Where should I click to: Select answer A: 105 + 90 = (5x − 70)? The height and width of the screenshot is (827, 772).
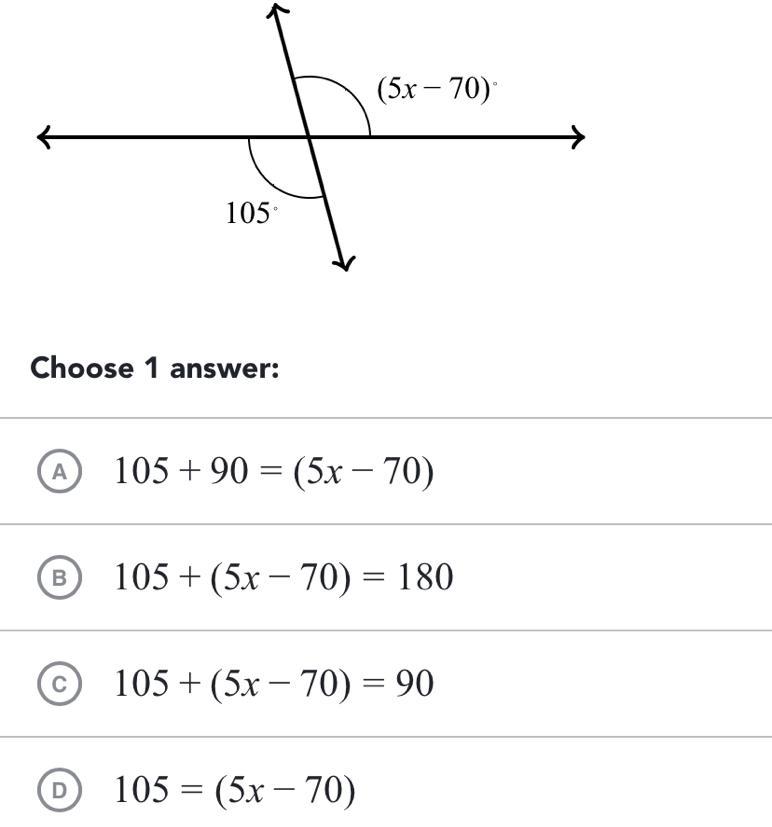[x=60, y=472]
